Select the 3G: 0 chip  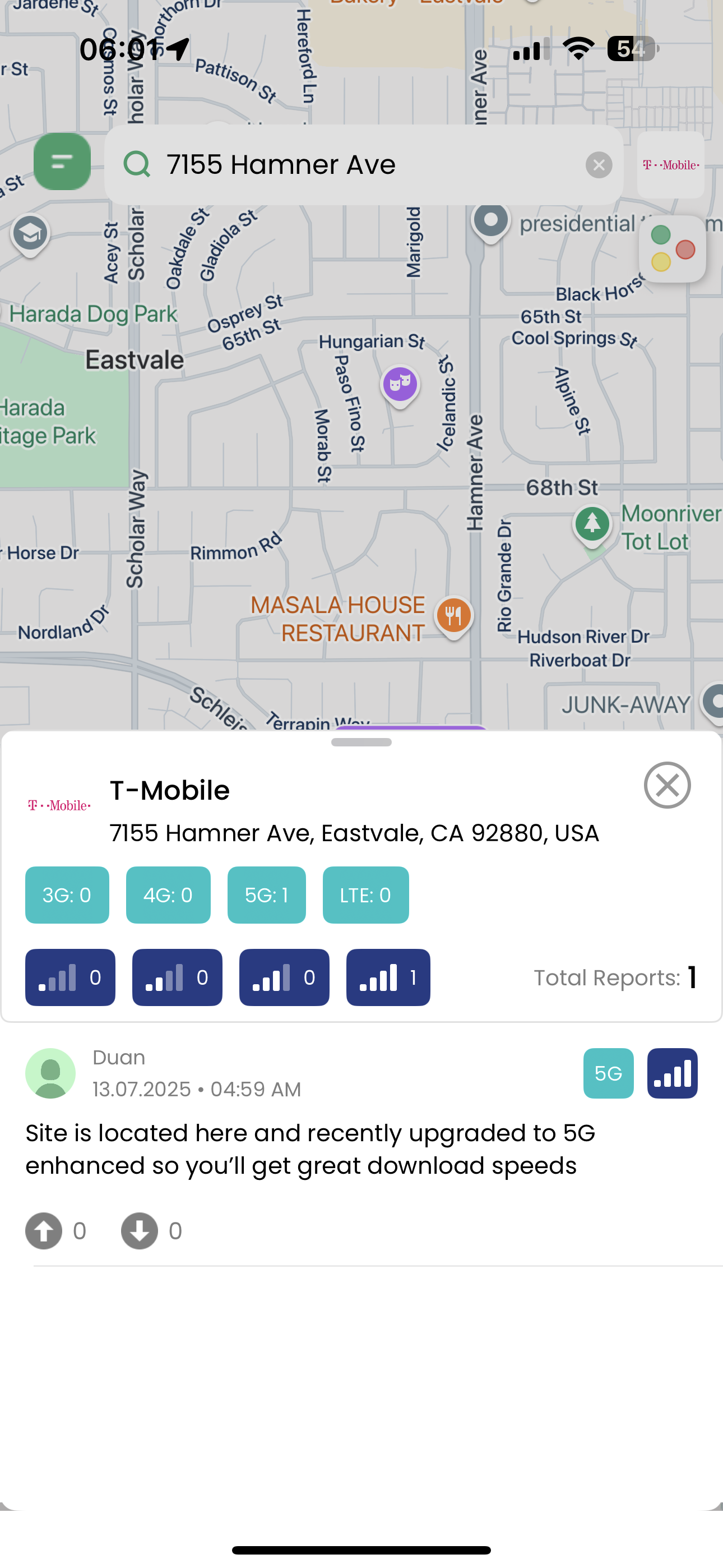click(x=67, y=895)
